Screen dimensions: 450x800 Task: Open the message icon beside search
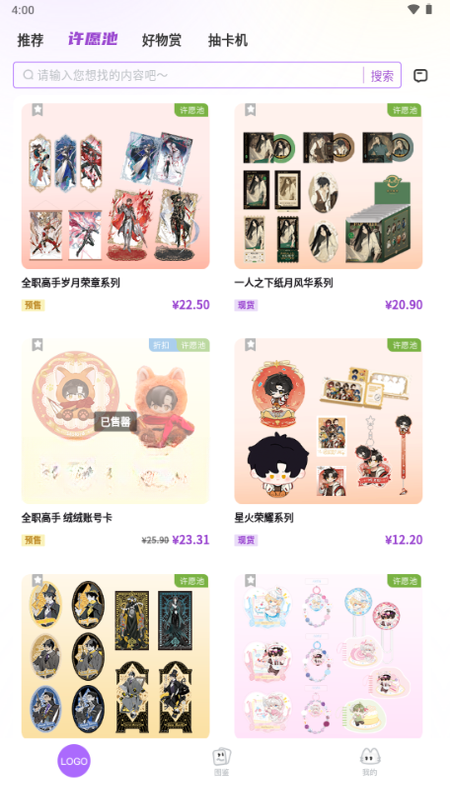(x=420, y=76)
